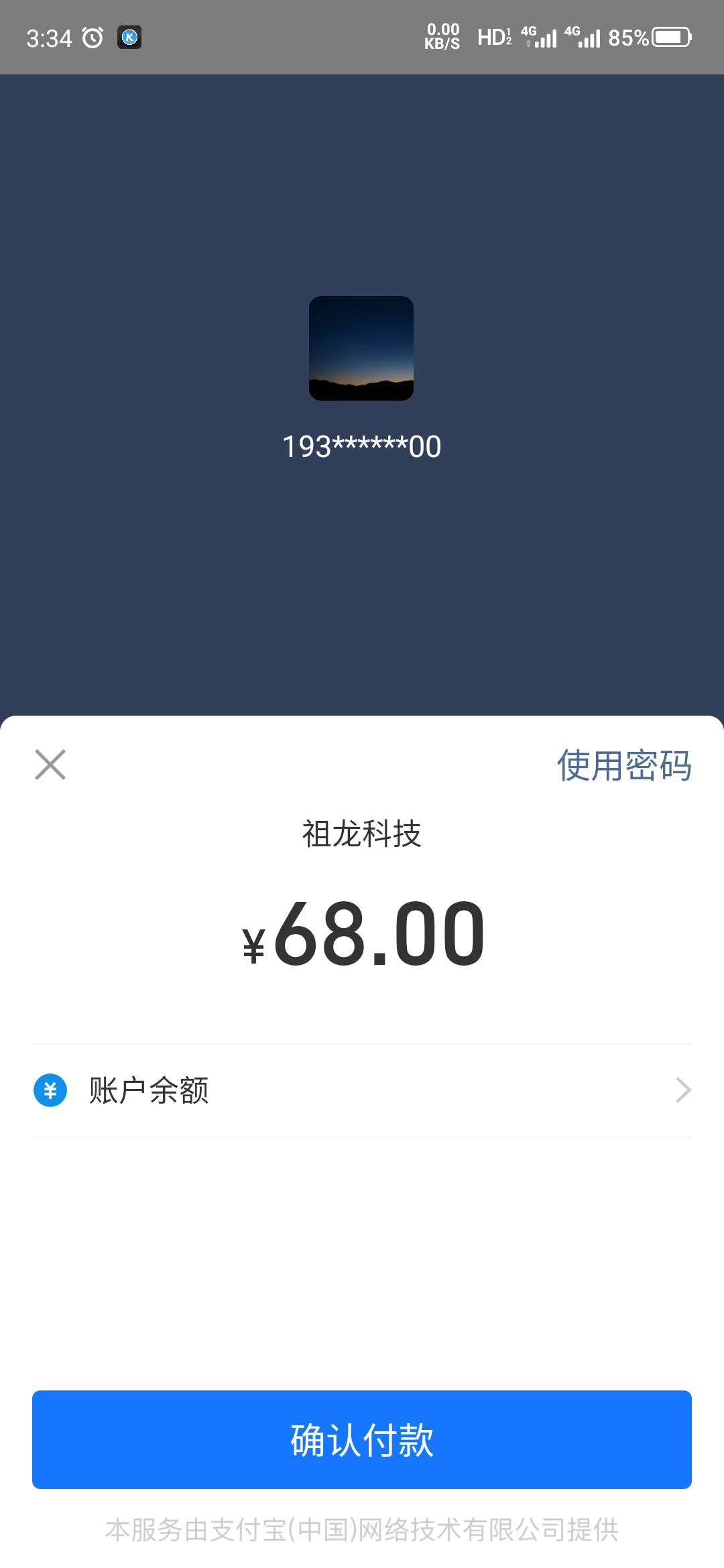This screenshot has height=1568, width=724.
Task: Select the first 4G signal icon
Action: click(540, 37)
